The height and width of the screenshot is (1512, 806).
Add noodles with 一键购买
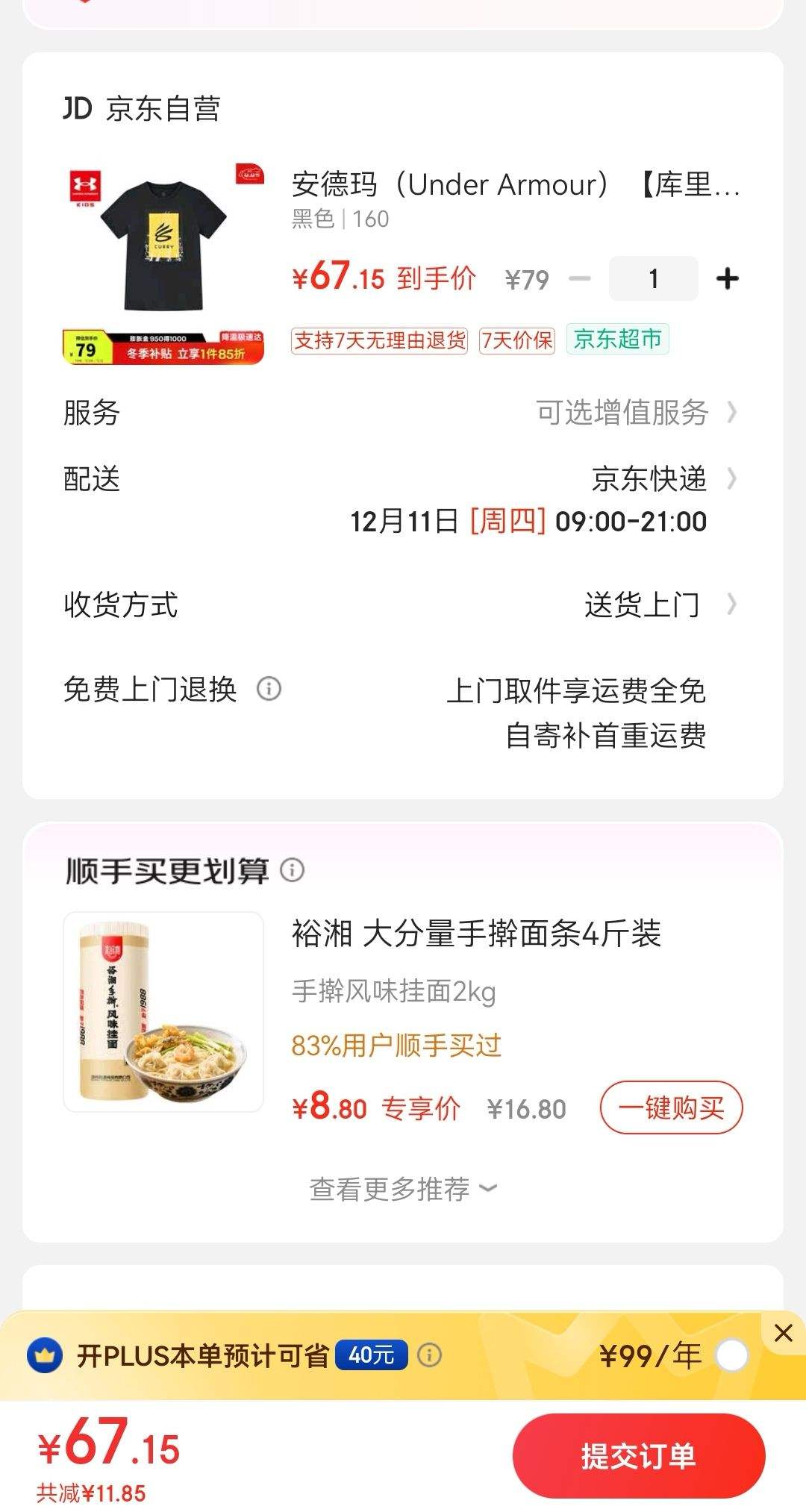click(x=671, y=1108)
